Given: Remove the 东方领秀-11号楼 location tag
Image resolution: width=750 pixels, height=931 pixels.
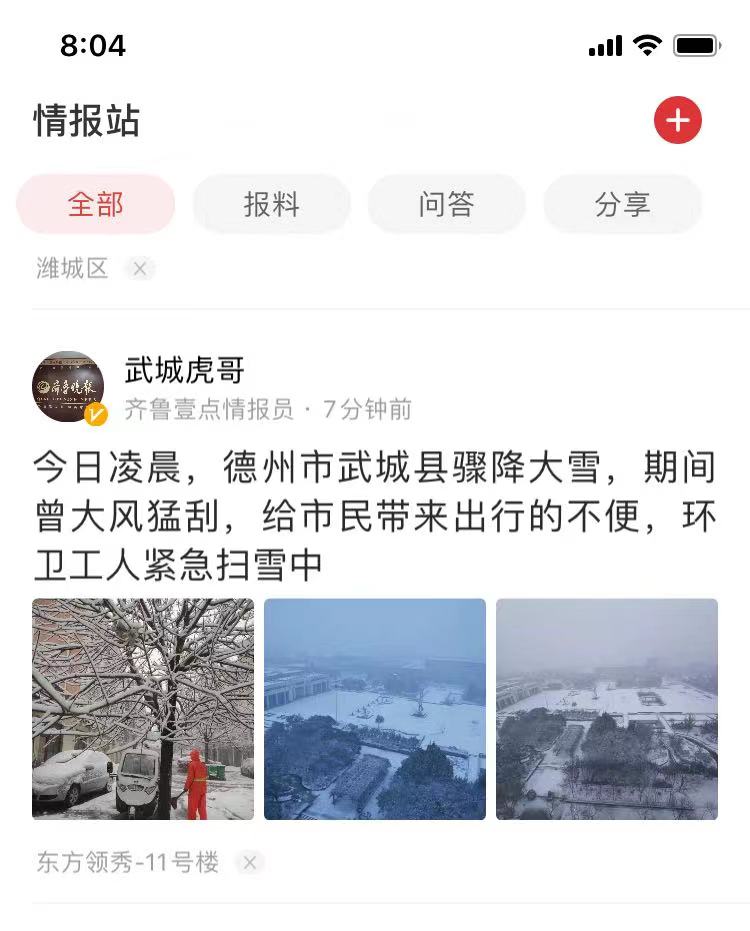Looking at the screenshot, I should click(x=250, y=862).
